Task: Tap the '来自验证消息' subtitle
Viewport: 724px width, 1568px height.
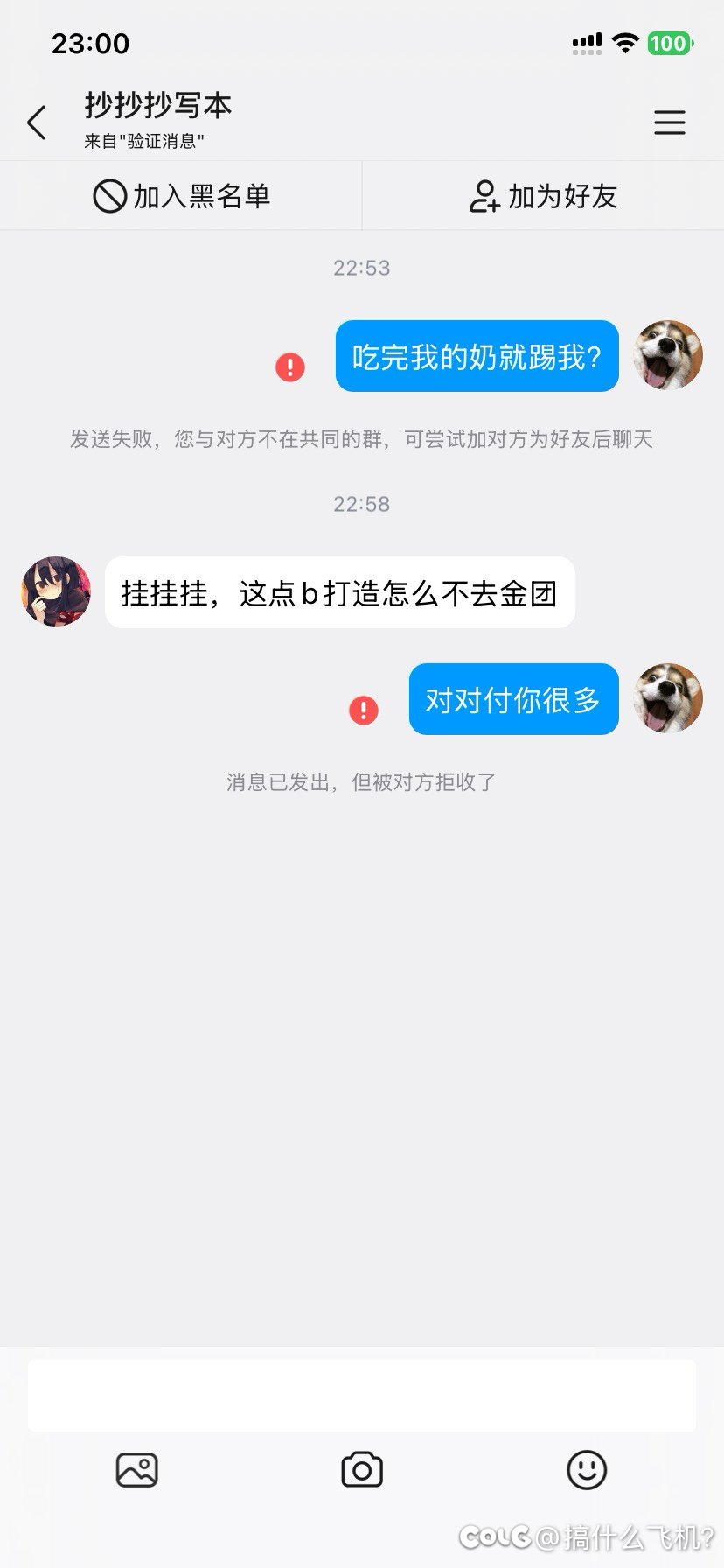Action: 145,138
